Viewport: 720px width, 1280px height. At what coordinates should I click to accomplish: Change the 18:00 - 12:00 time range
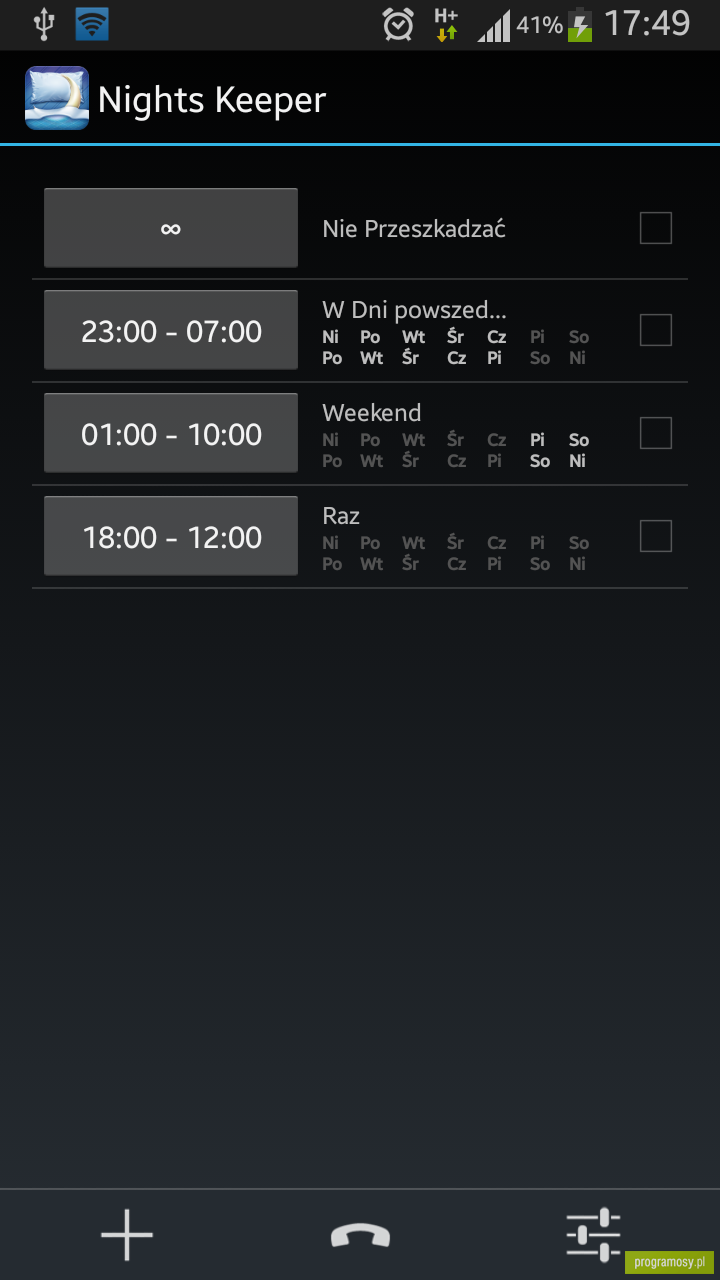171,536
